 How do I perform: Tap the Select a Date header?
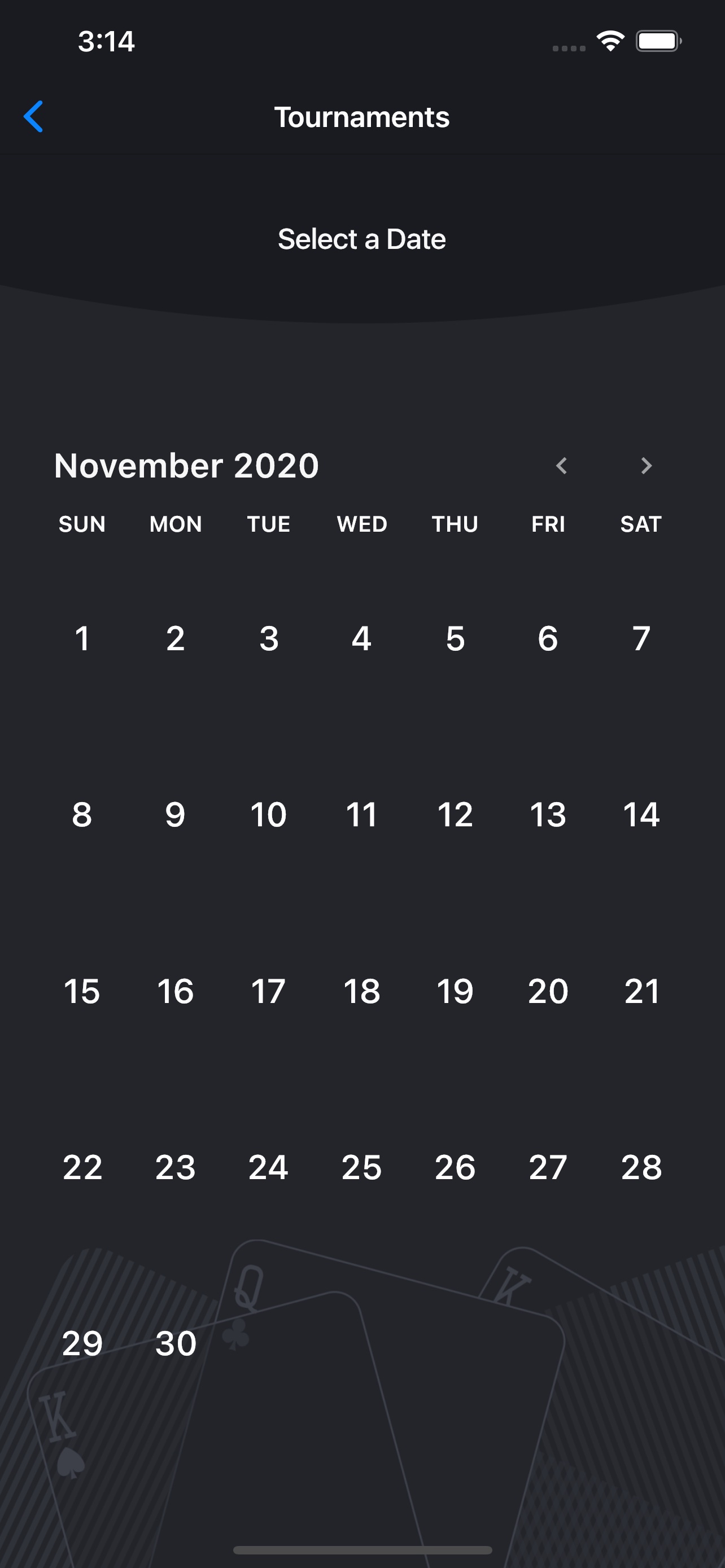[x=361, y=239]
